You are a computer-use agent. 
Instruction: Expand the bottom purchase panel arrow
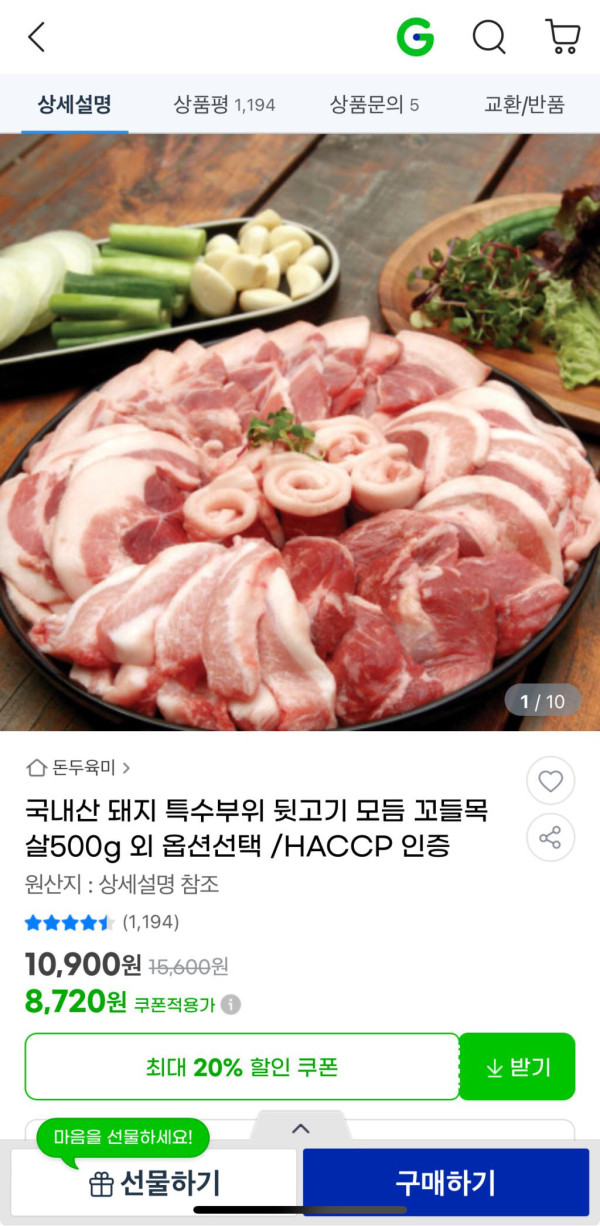[299, 1128]
